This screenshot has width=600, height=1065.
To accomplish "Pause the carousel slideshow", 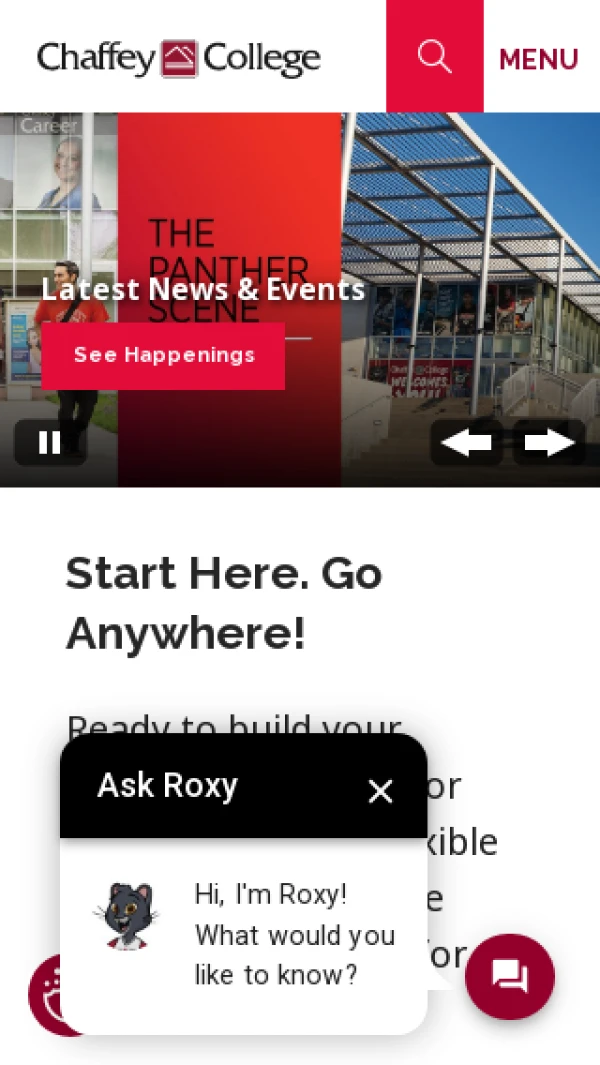I will tap(50, 442).
